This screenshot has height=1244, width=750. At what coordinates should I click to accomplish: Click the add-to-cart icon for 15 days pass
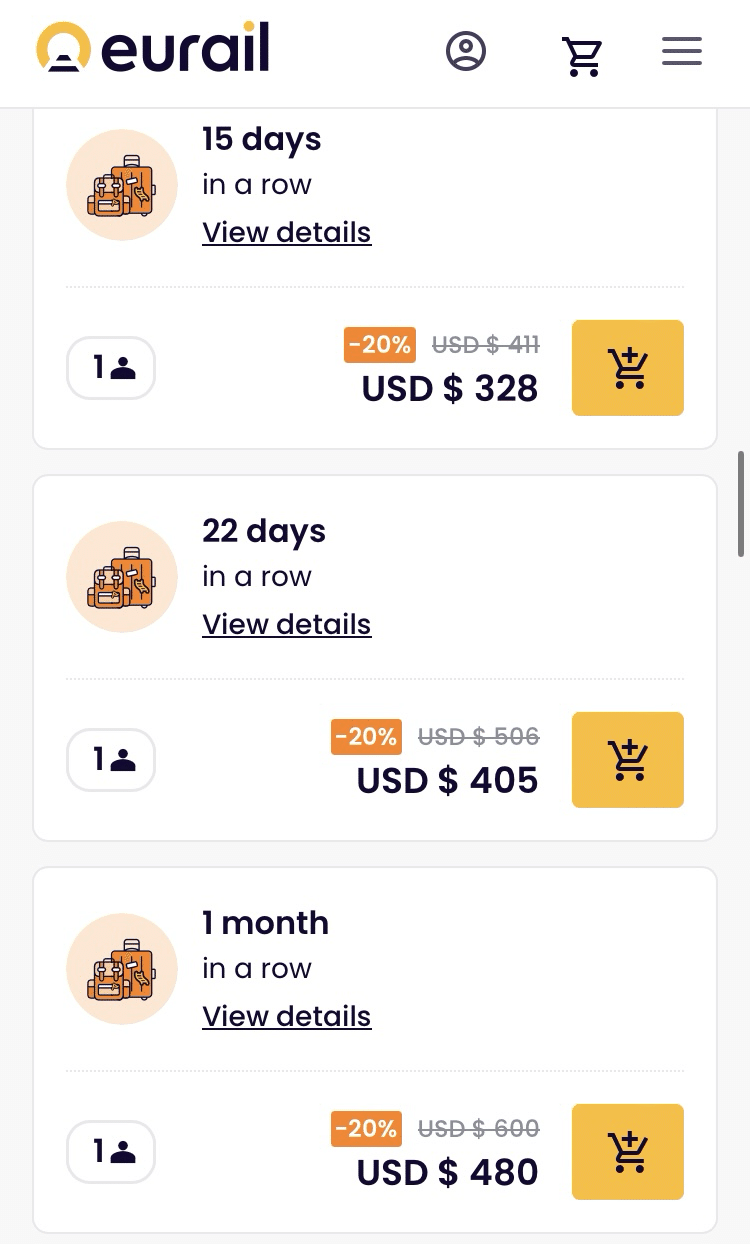[627, 368]
